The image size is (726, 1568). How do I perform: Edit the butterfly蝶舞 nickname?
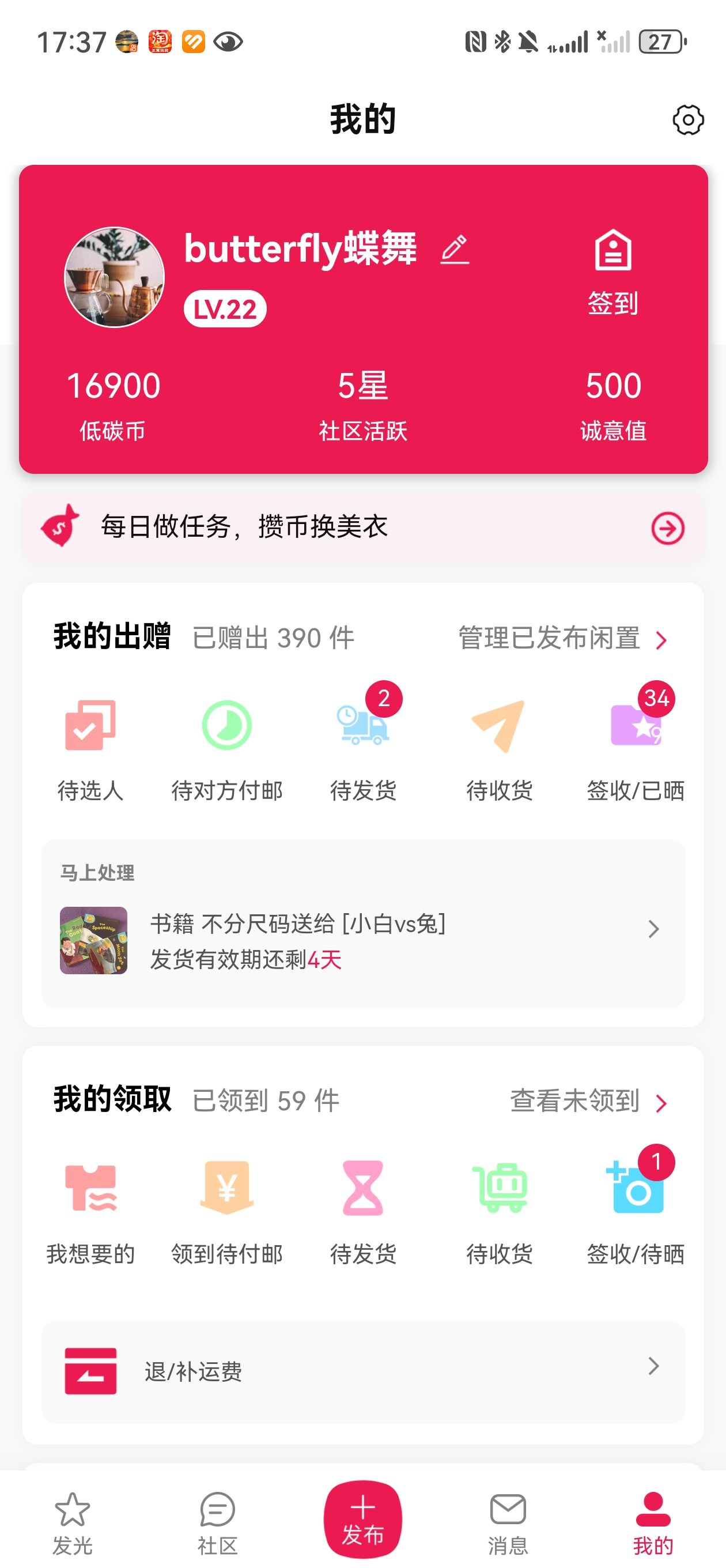pos(455,250)
